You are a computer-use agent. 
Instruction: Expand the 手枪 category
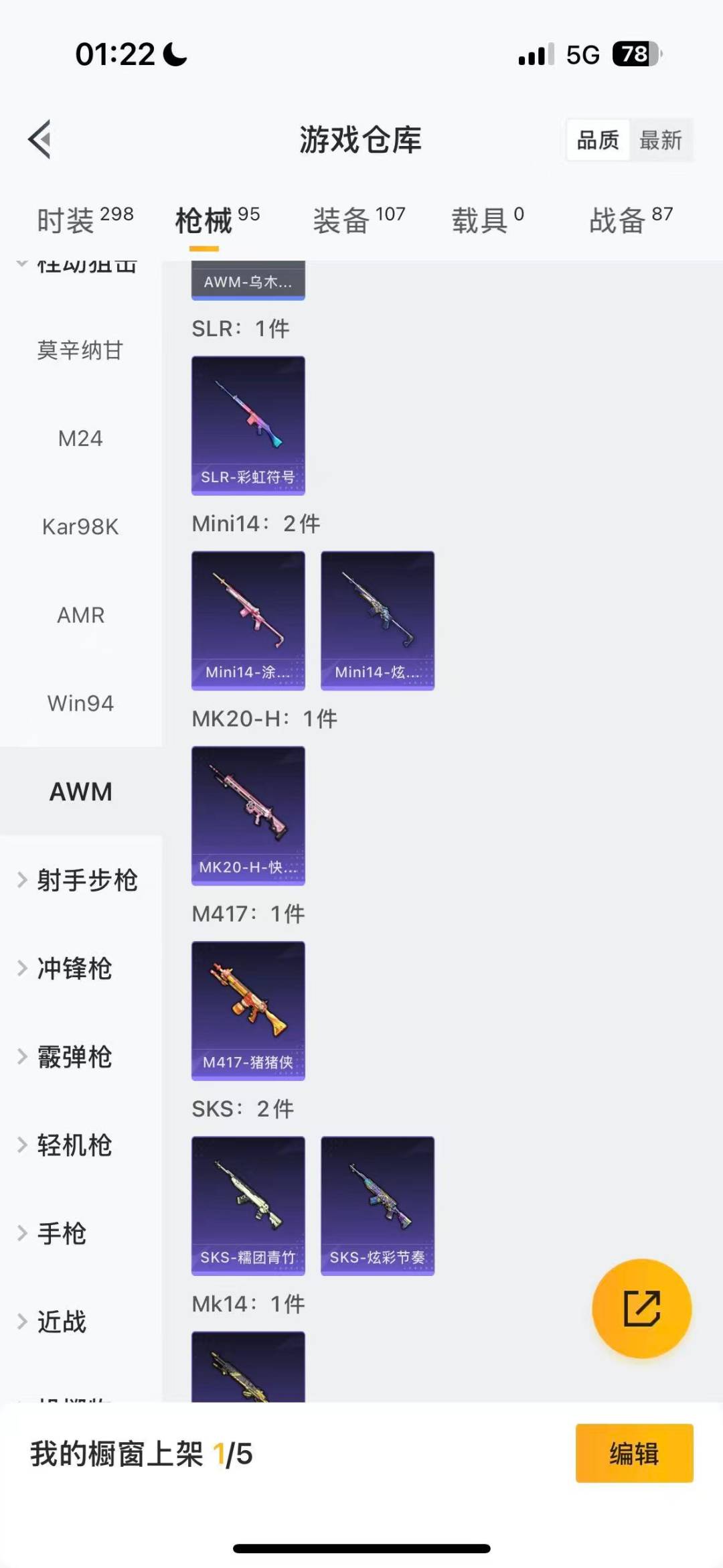point(62,1233)
